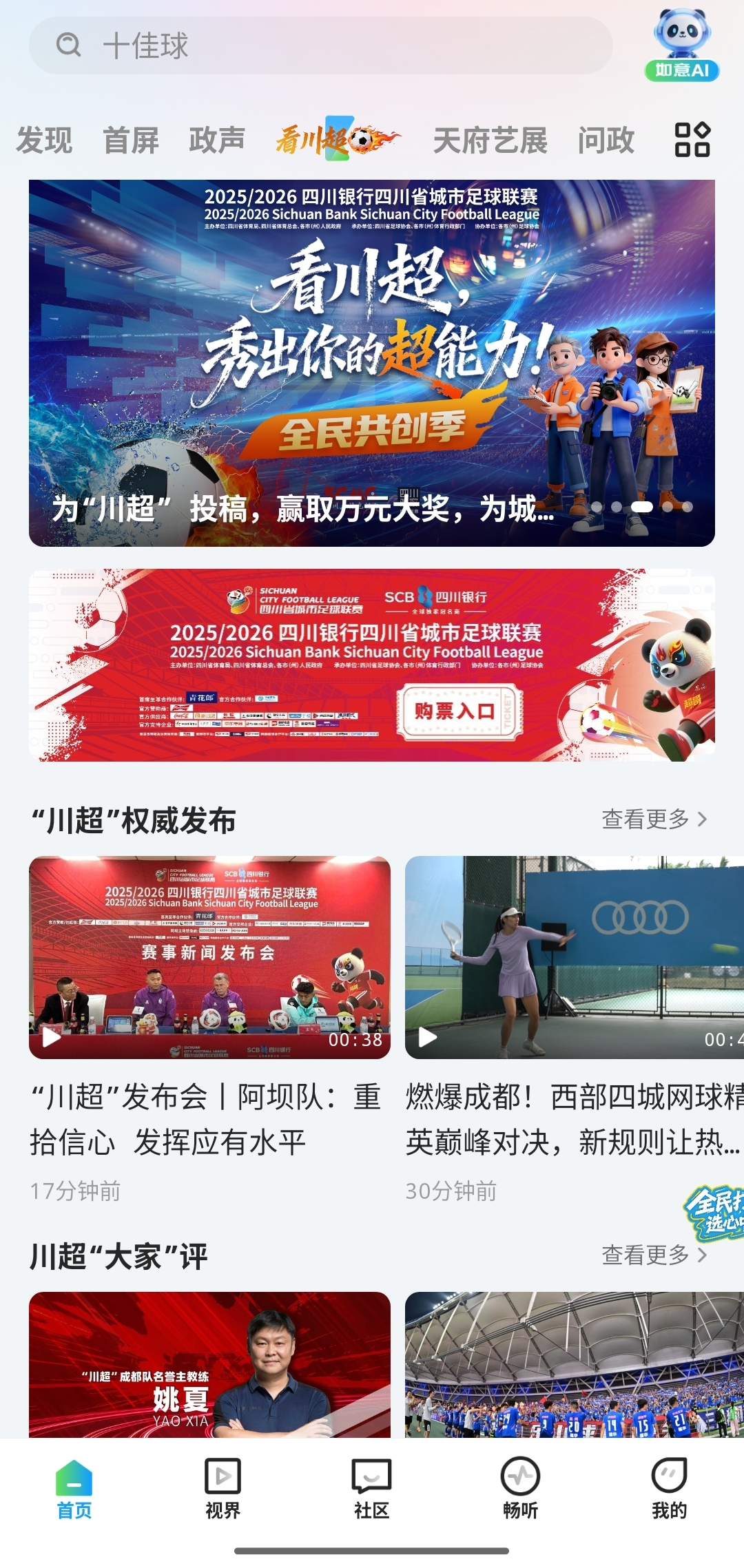The image size is (744, 1568).
Task: Open the 我的 profile tab
Action: coord(669,1489)
